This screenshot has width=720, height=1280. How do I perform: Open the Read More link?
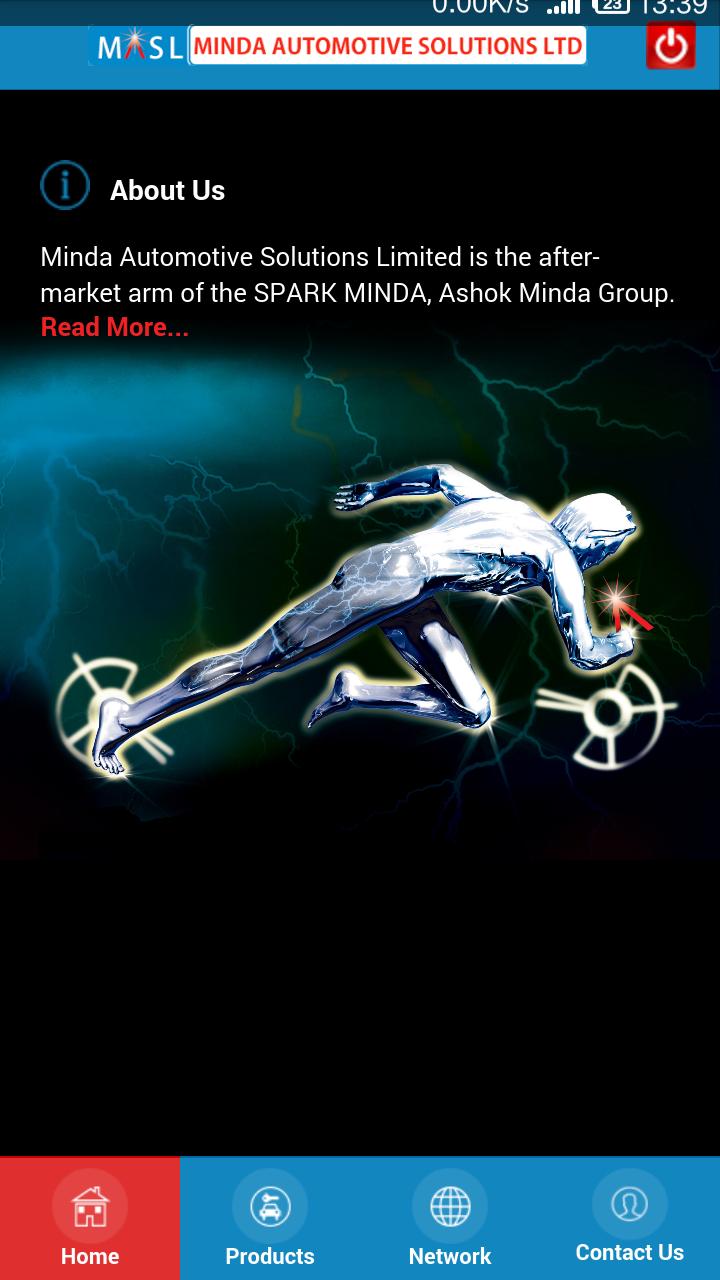[x=114, y=327]
